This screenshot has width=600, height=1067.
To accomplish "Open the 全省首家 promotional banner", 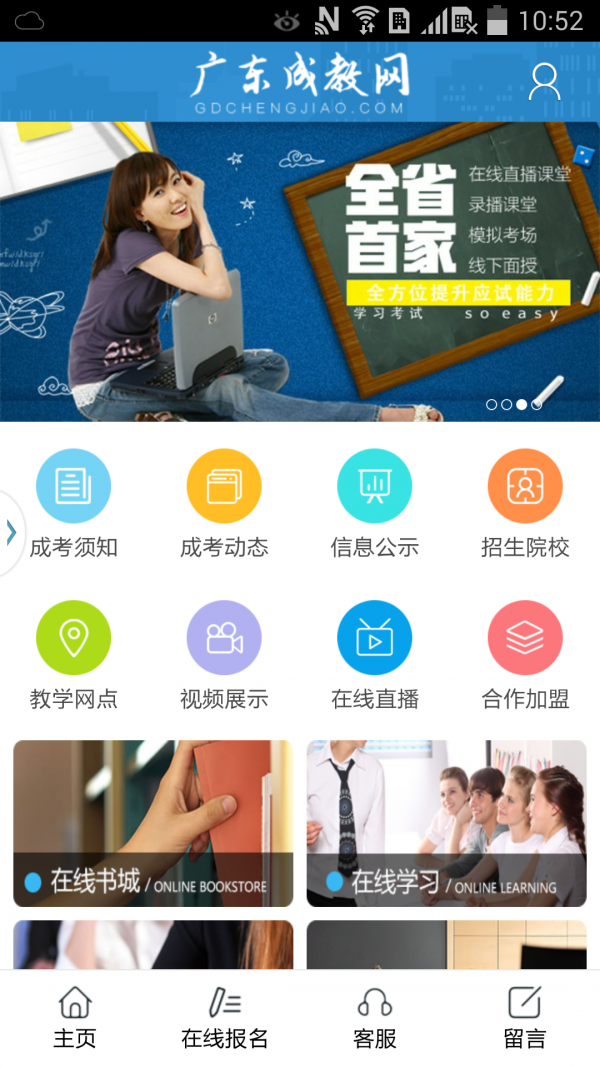I will coord(300,271).
